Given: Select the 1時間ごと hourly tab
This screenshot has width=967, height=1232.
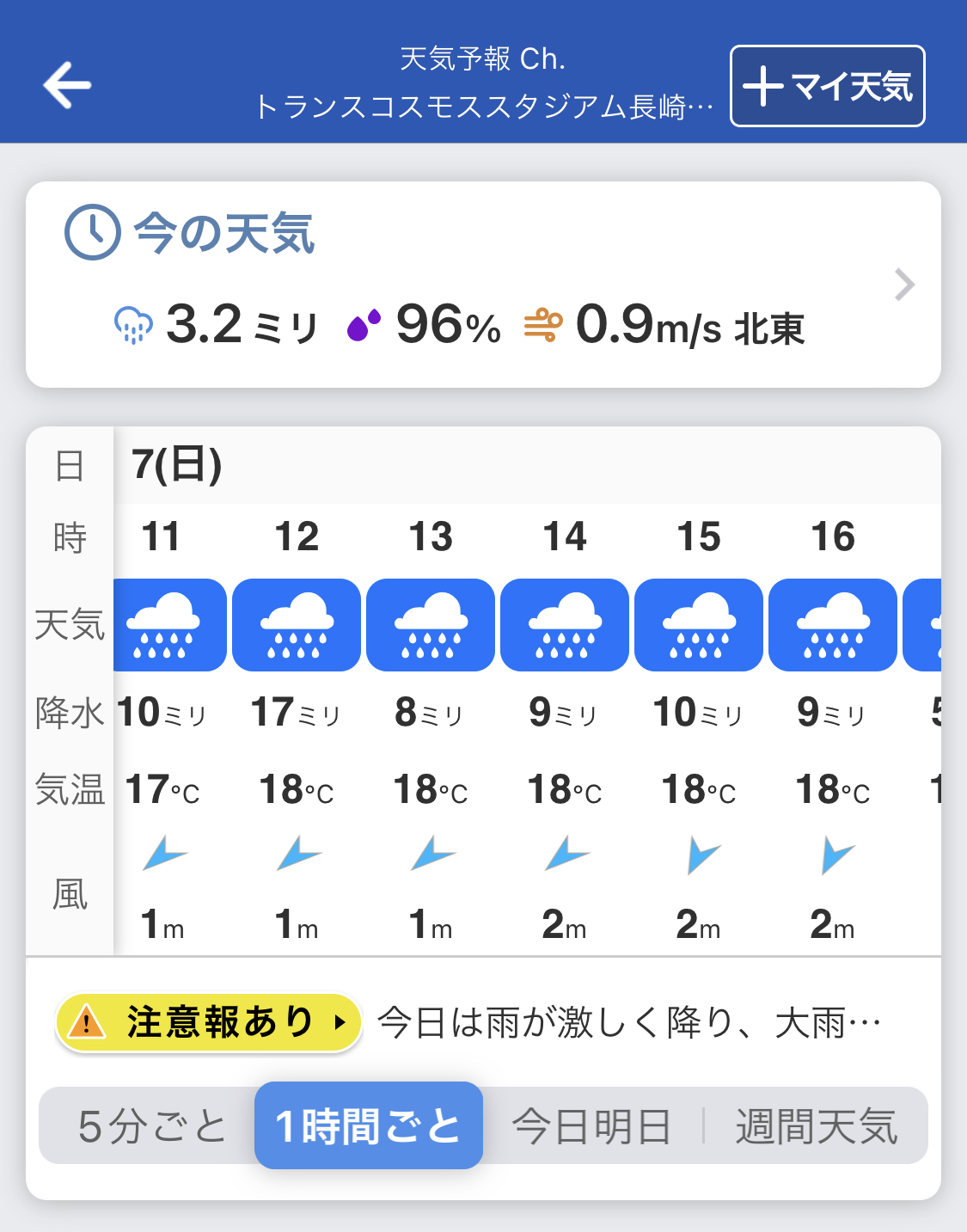Looking at the screenshot, I should tap(368, 1125).
